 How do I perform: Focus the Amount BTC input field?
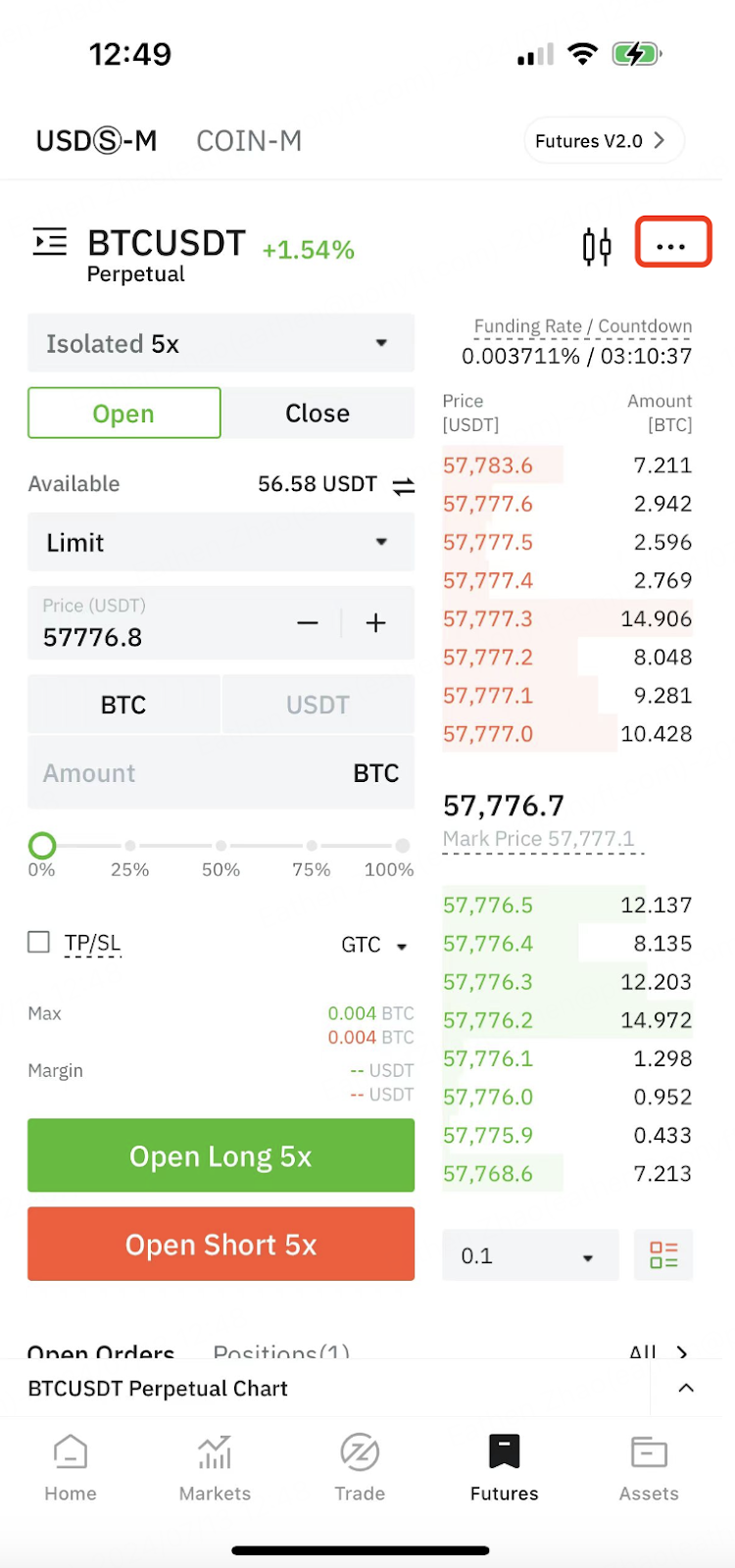point(220,773)
